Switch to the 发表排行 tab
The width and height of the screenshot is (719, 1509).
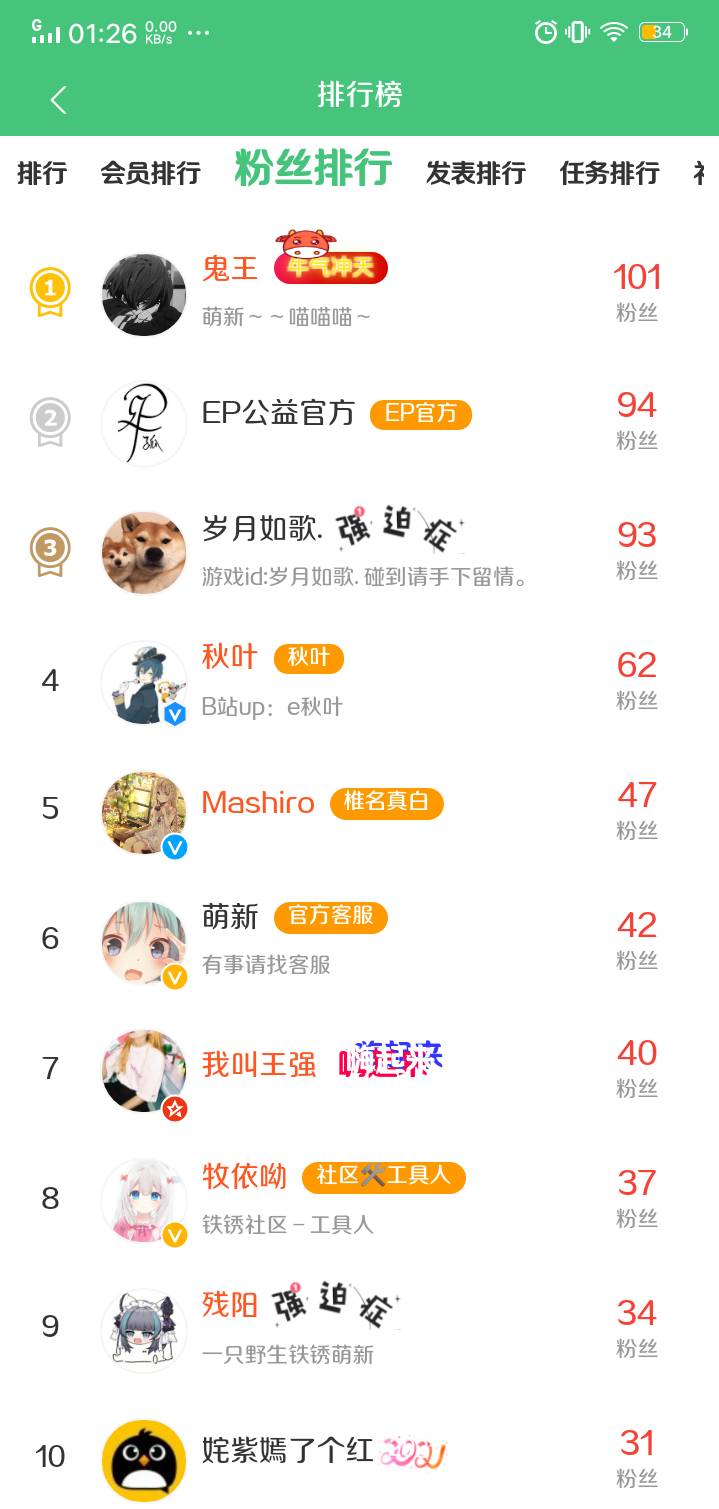(x=475, y=173)
